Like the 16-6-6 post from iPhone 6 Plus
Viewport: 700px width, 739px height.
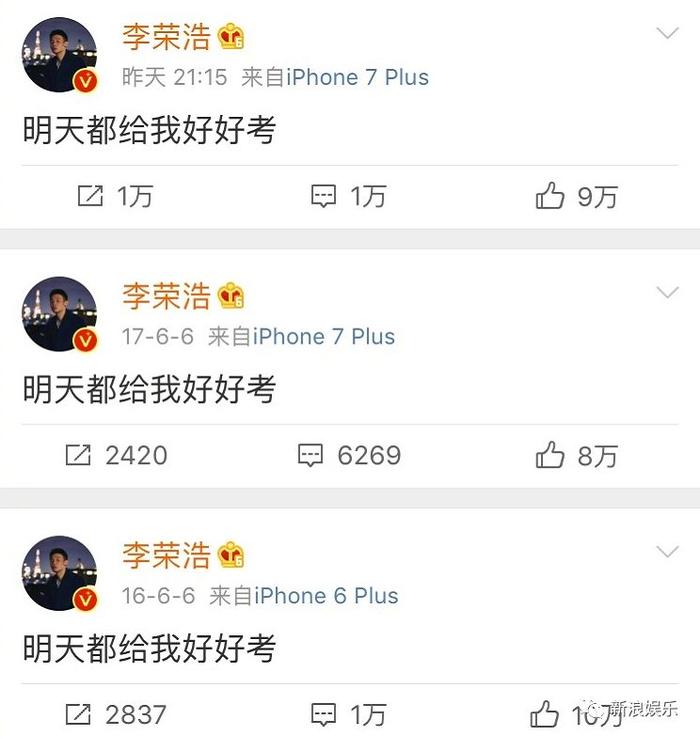[x=545, y=714]
